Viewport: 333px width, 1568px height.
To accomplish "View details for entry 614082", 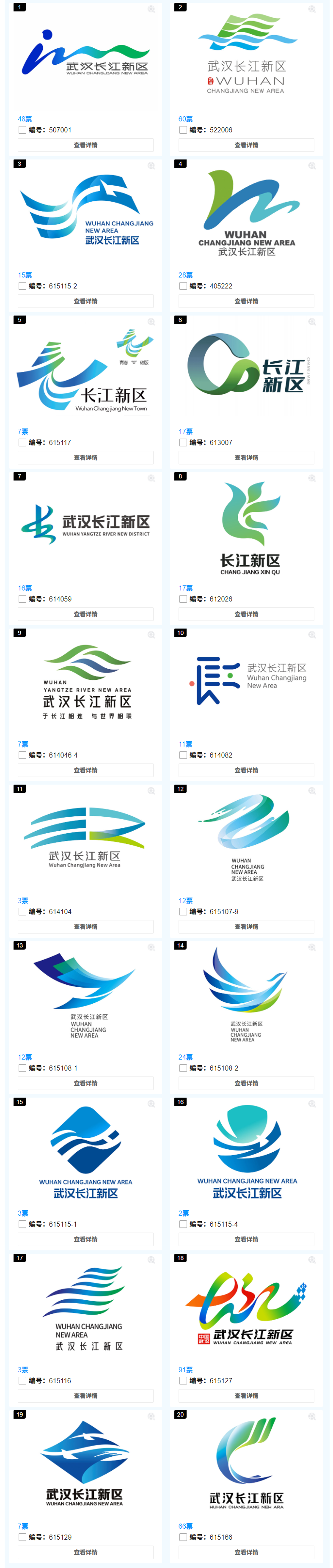I will 246,771.
